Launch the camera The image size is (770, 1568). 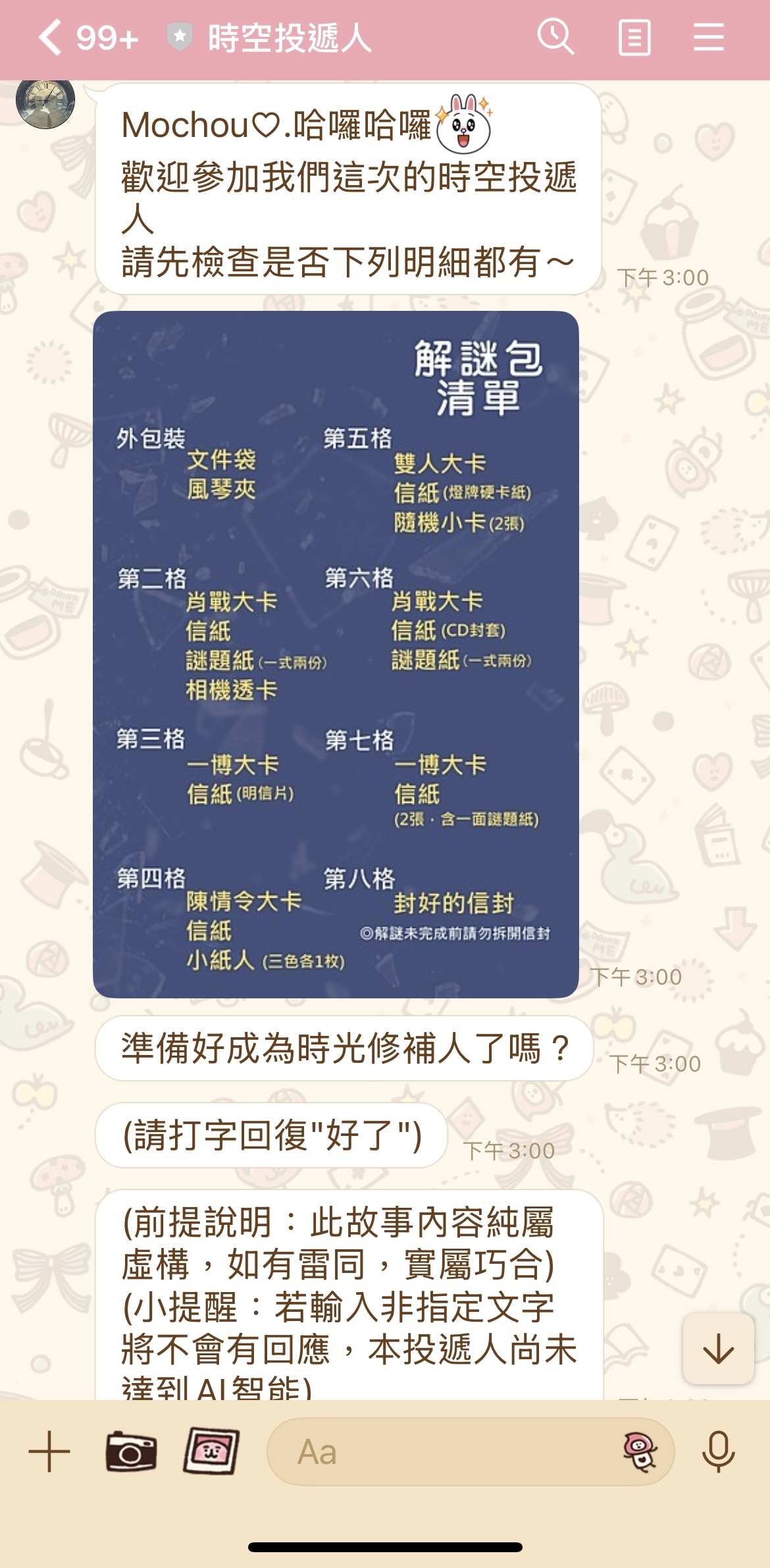(131, 1451)
